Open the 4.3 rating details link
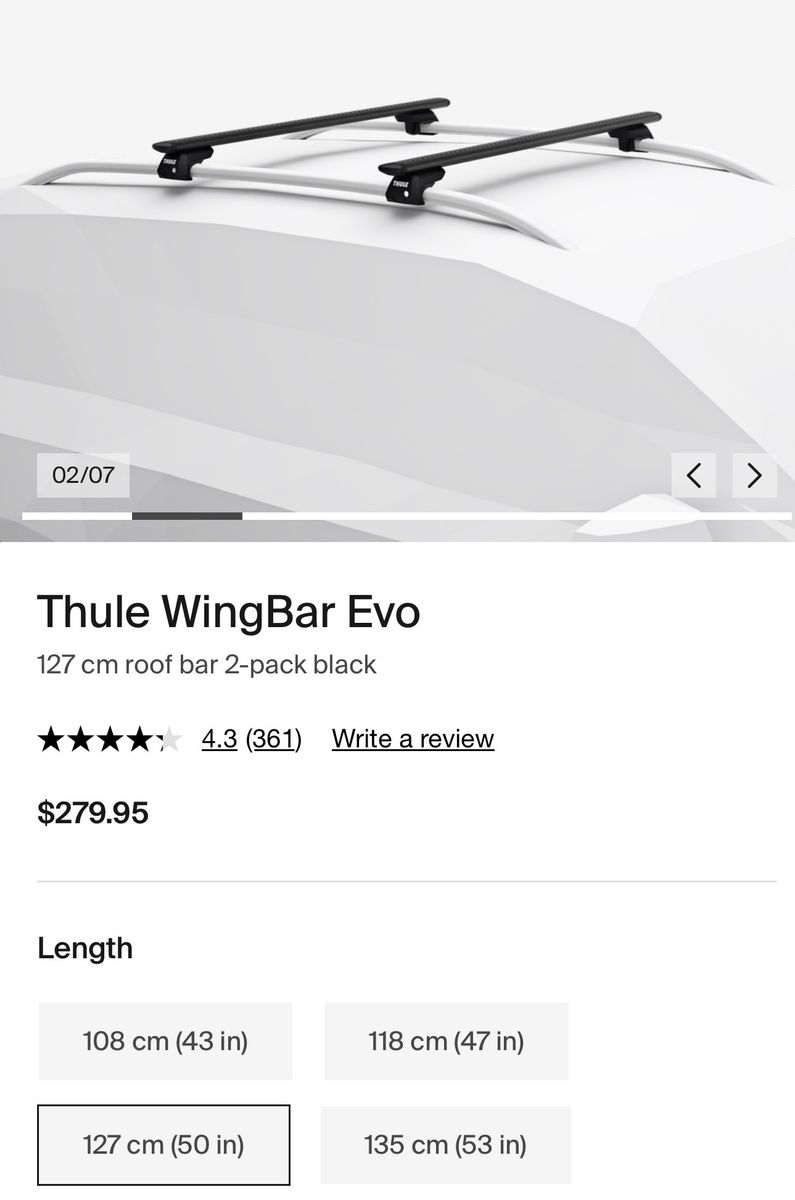 (x=219, y=739)
